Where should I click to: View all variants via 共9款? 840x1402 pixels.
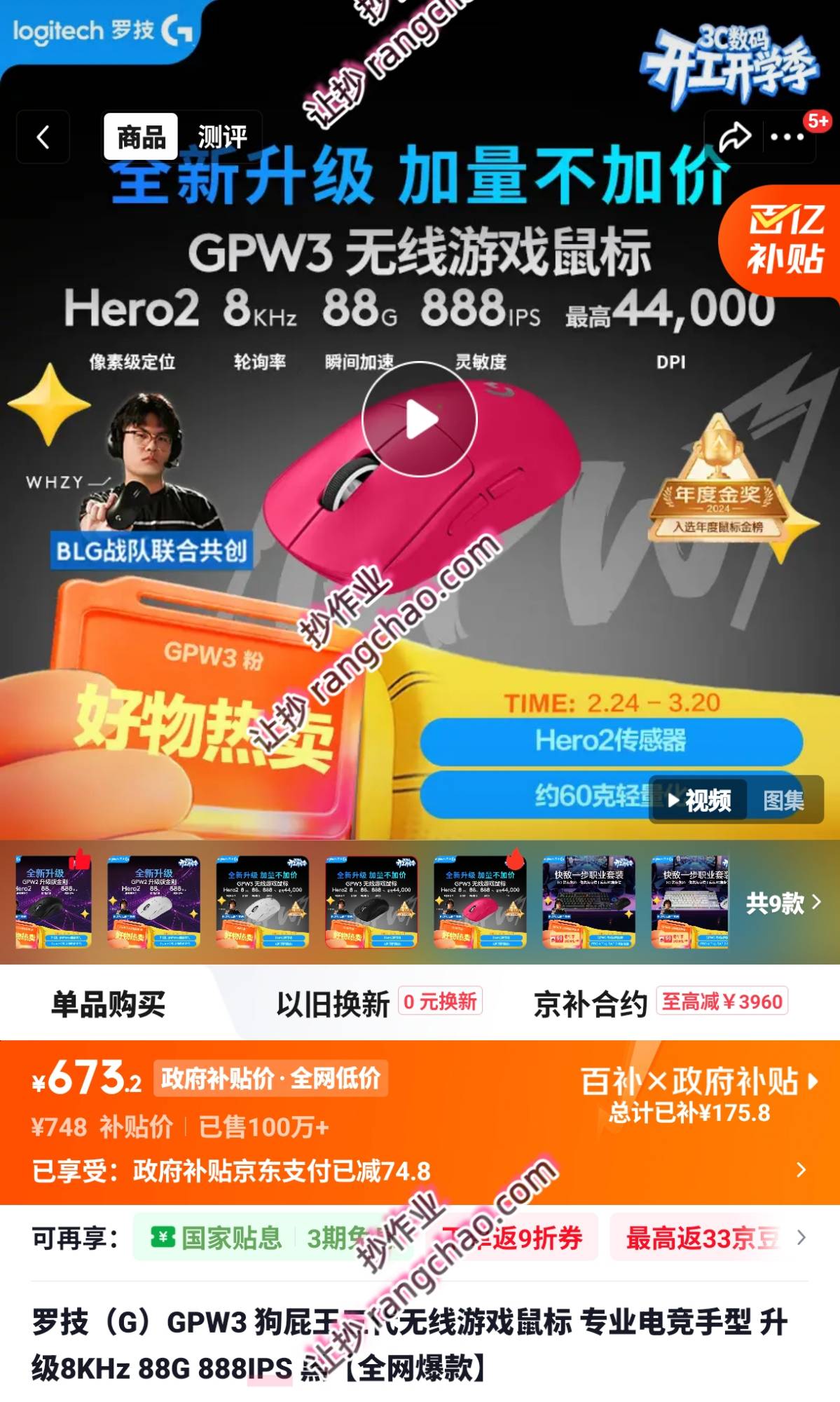[783, 903]
